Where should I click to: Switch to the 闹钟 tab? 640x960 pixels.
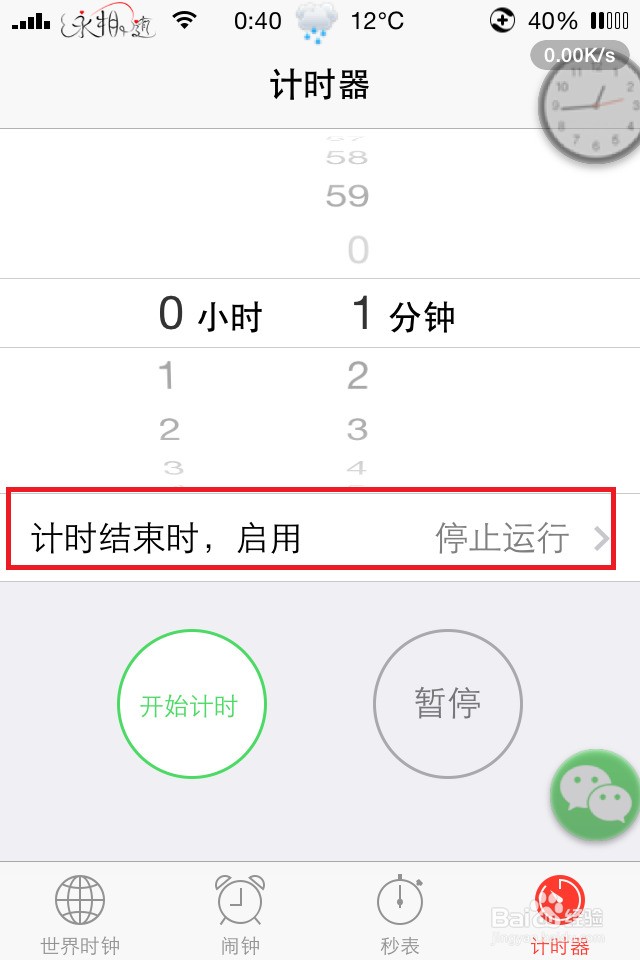240,912
